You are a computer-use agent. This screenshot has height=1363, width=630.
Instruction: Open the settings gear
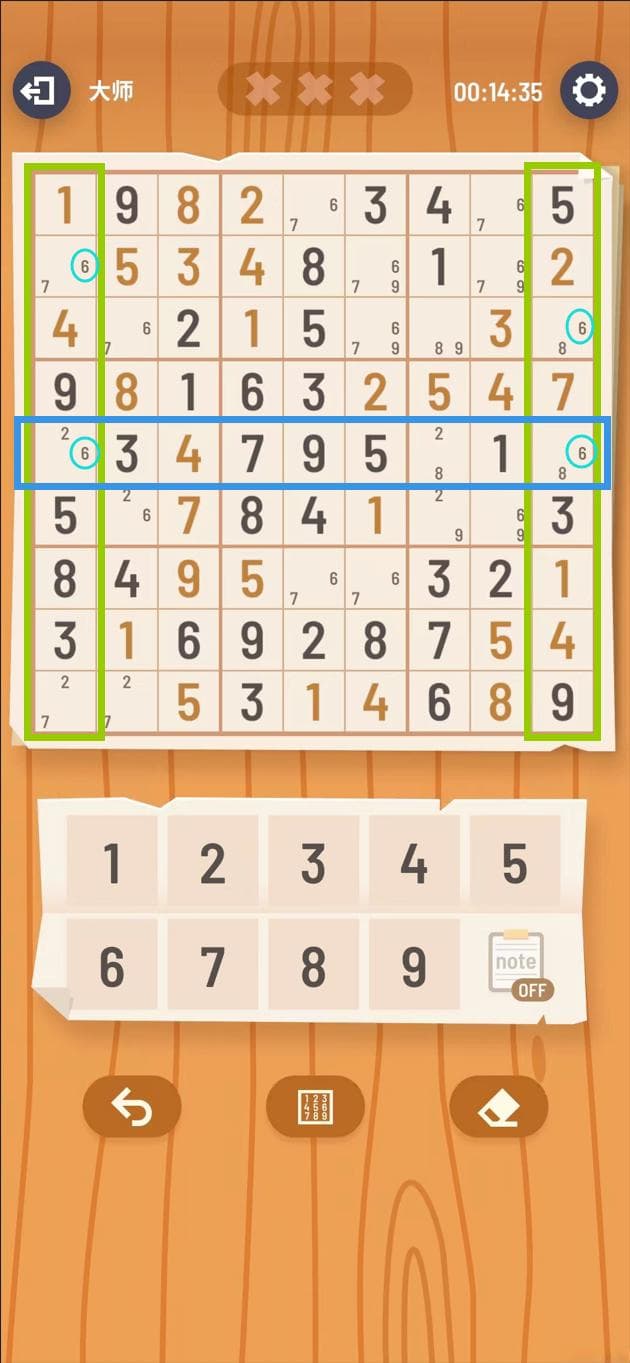point(588,91)
